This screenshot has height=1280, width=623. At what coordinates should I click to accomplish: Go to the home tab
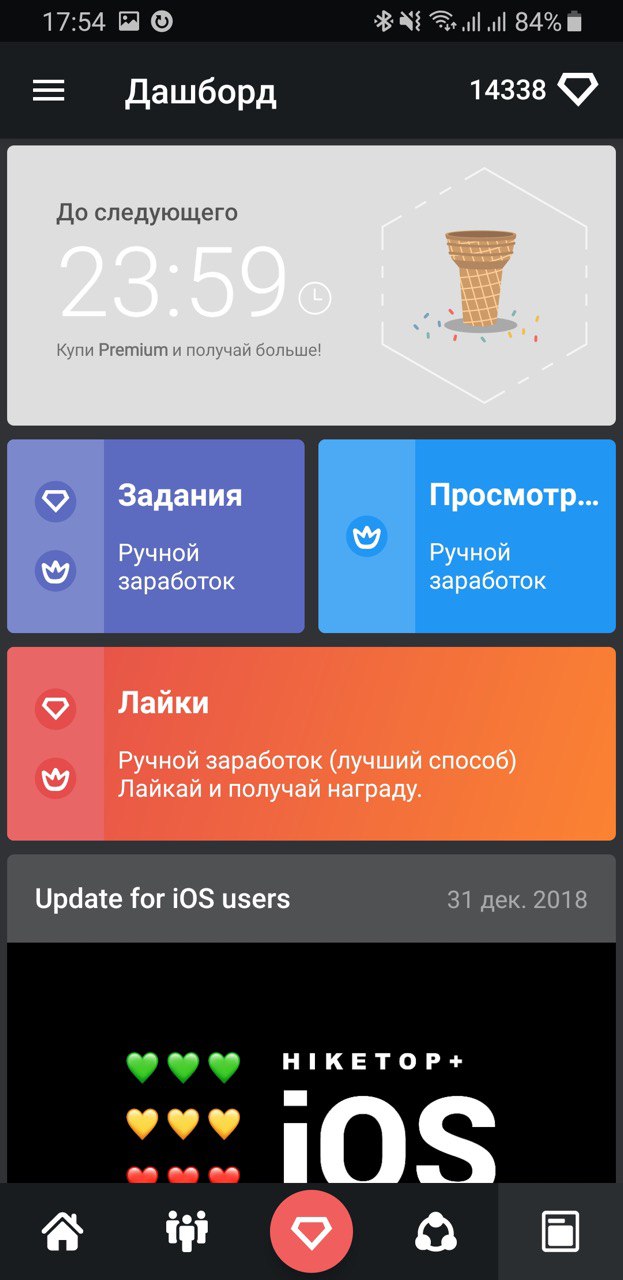(x=62, y=1231)
